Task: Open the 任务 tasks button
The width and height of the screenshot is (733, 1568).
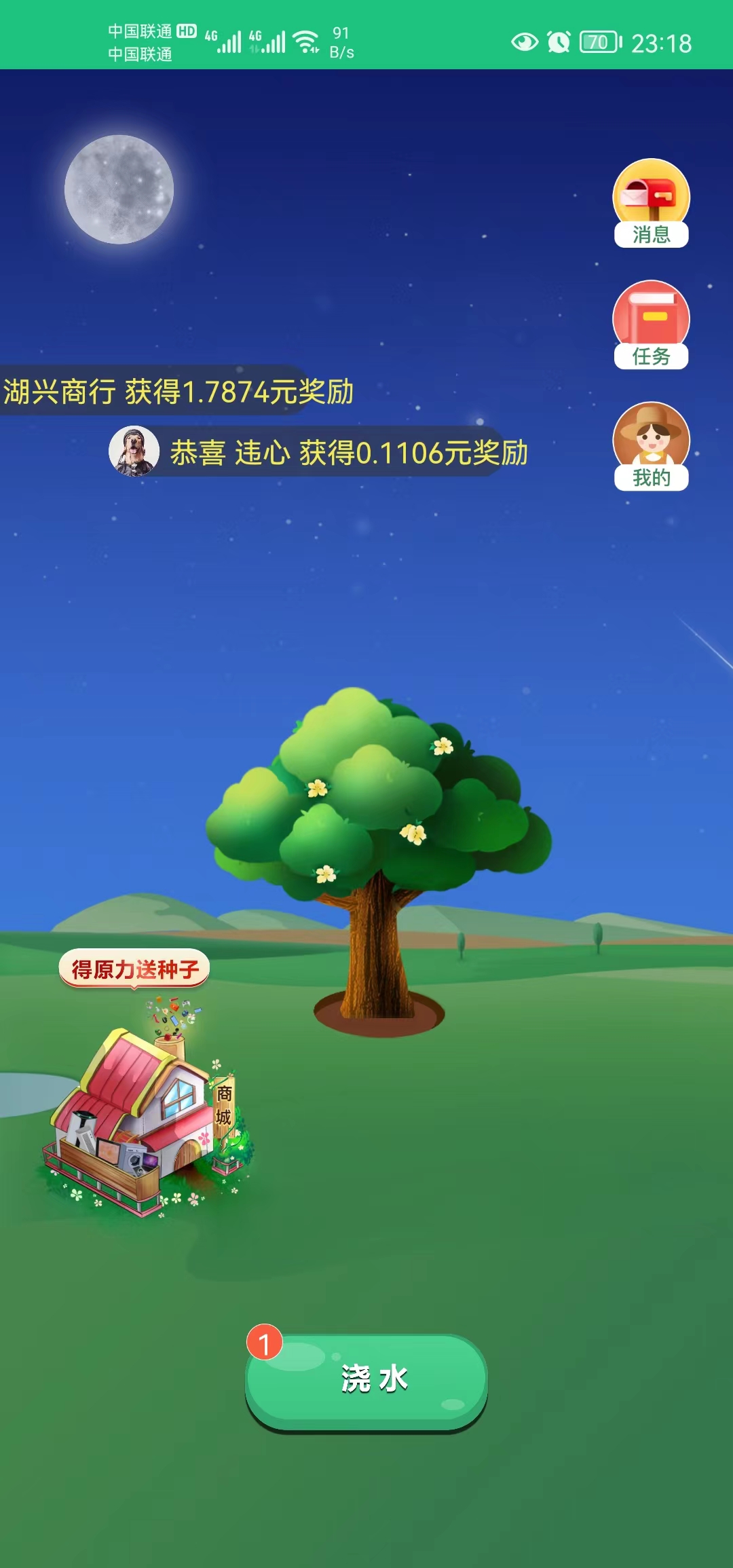Action: 651,325
